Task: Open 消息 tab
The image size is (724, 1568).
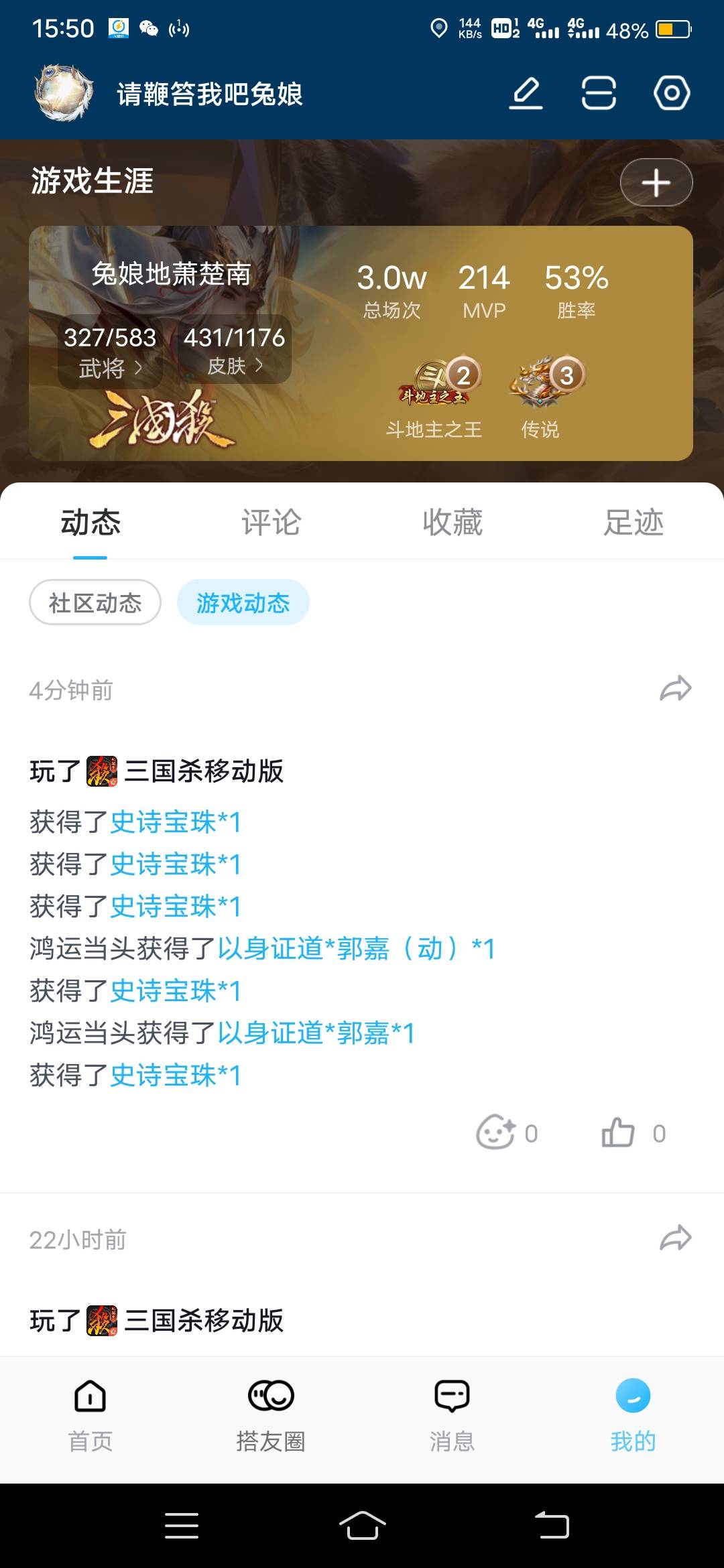Action: pos(452,1414)
